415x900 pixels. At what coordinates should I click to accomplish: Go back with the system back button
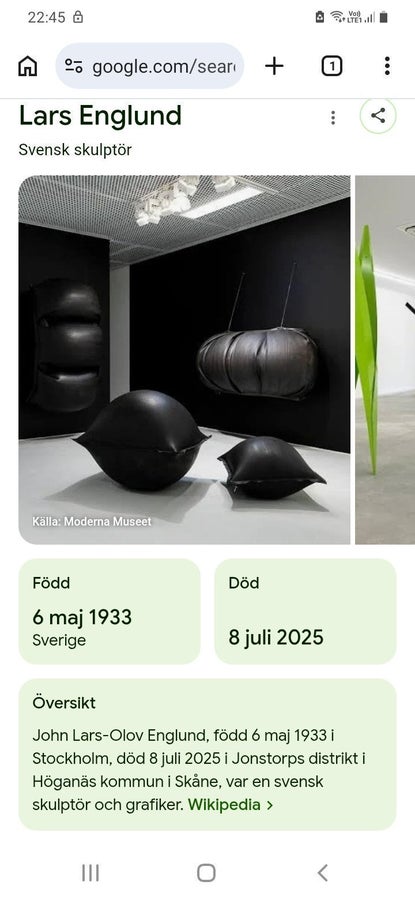pos(323,873)
